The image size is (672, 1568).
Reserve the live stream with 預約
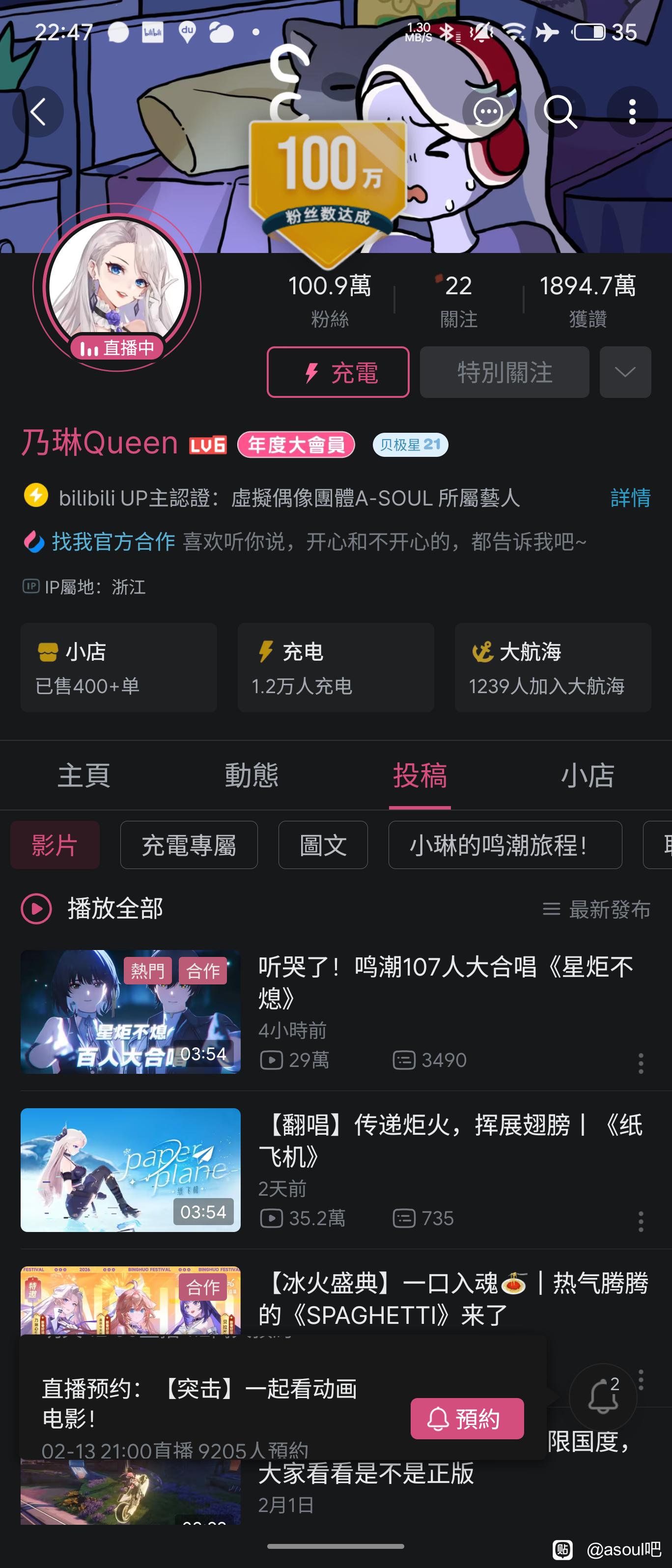467,1418
